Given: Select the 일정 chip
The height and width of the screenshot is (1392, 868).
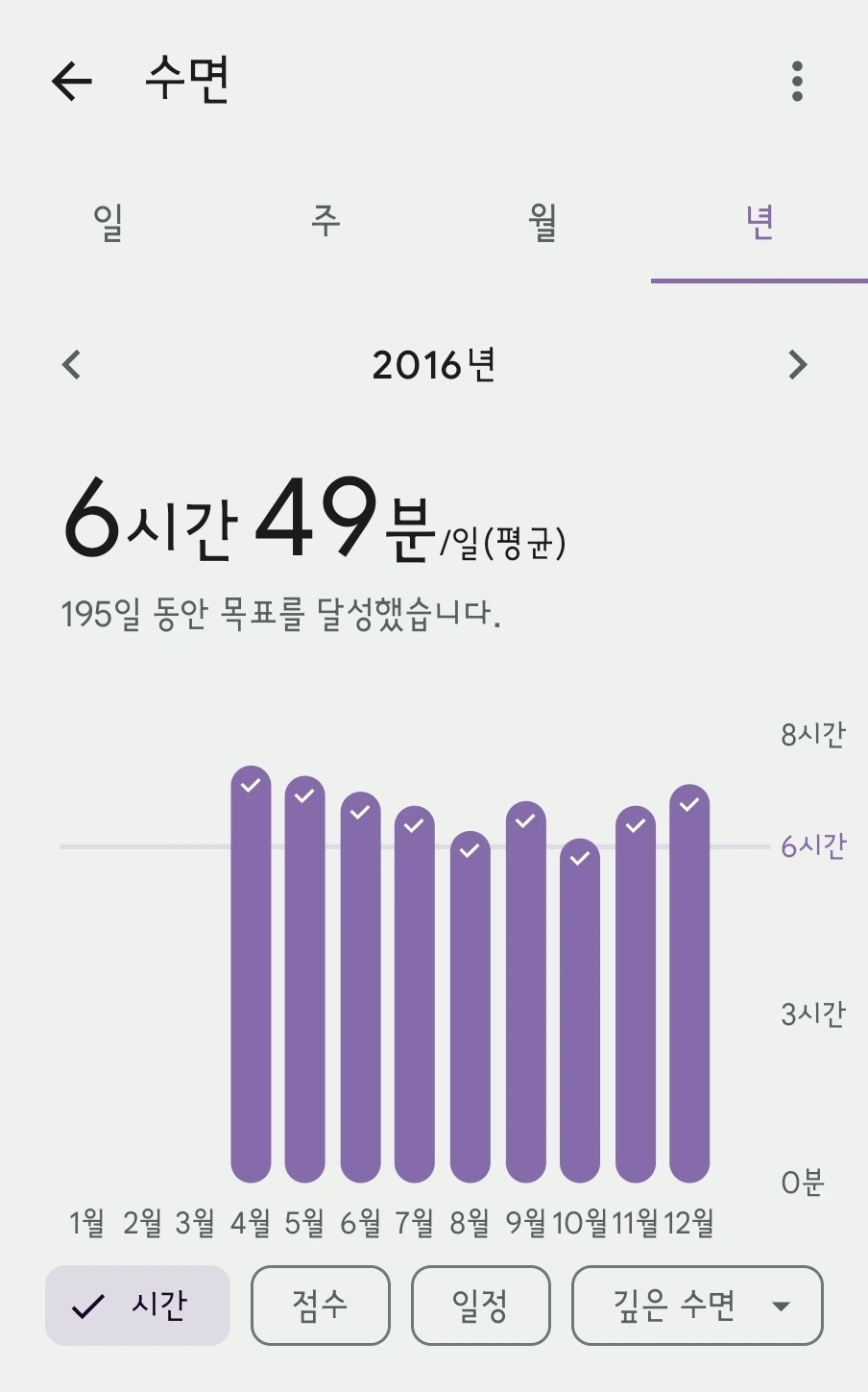Looking at the screenshot, I should (480, 1305).
